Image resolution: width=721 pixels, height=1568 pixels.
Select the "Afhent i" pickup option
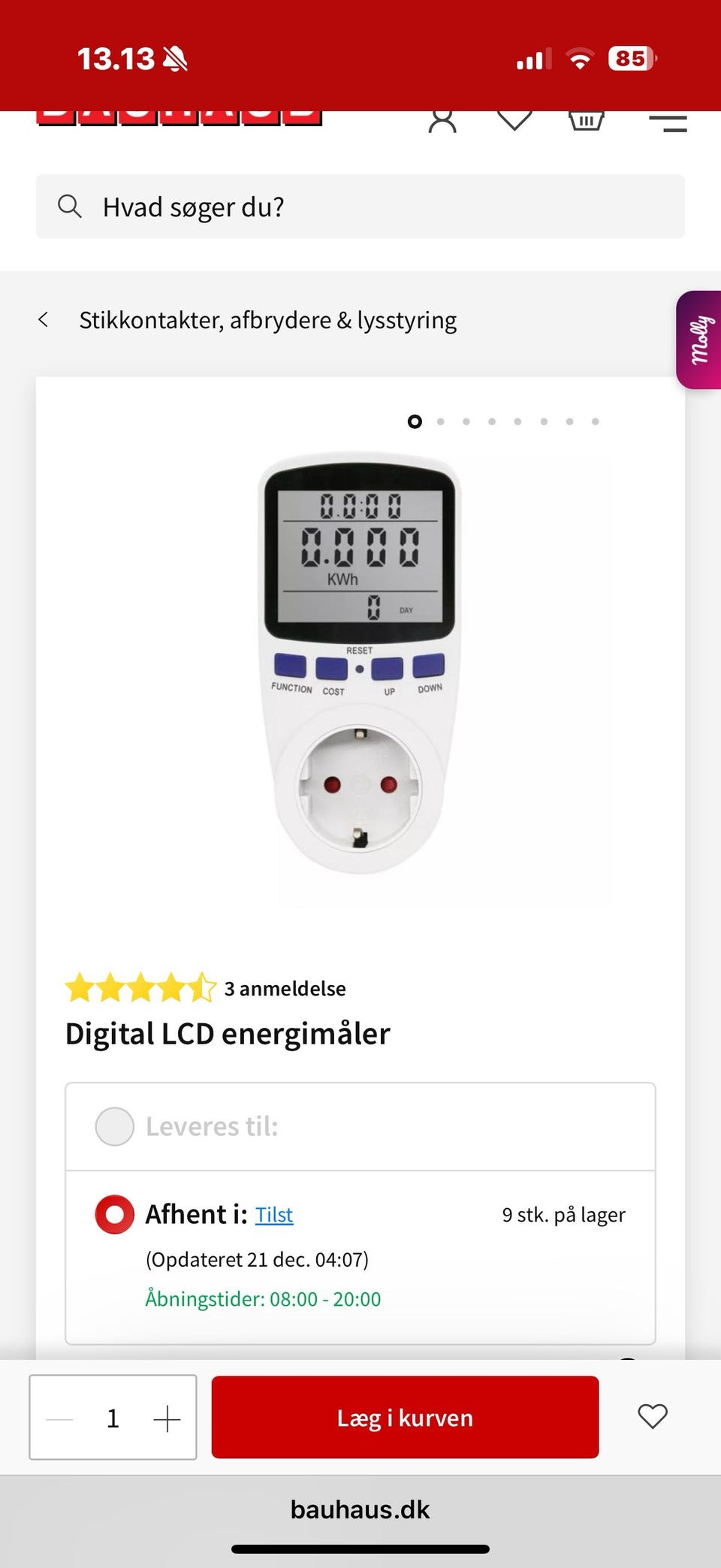(115, 1214)
